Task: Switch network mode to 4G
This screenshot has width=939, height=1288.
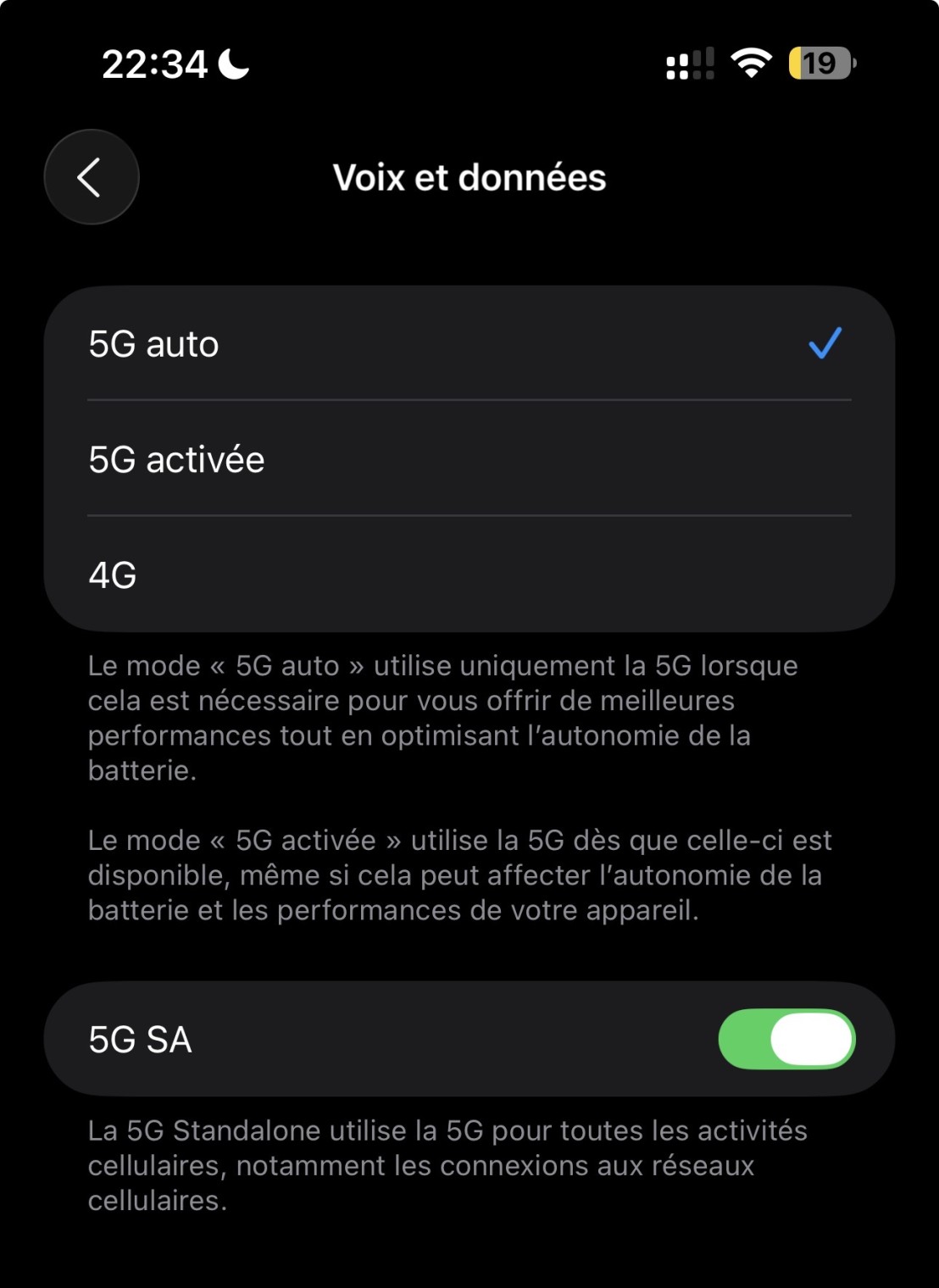Action: (x=469, y=575)
